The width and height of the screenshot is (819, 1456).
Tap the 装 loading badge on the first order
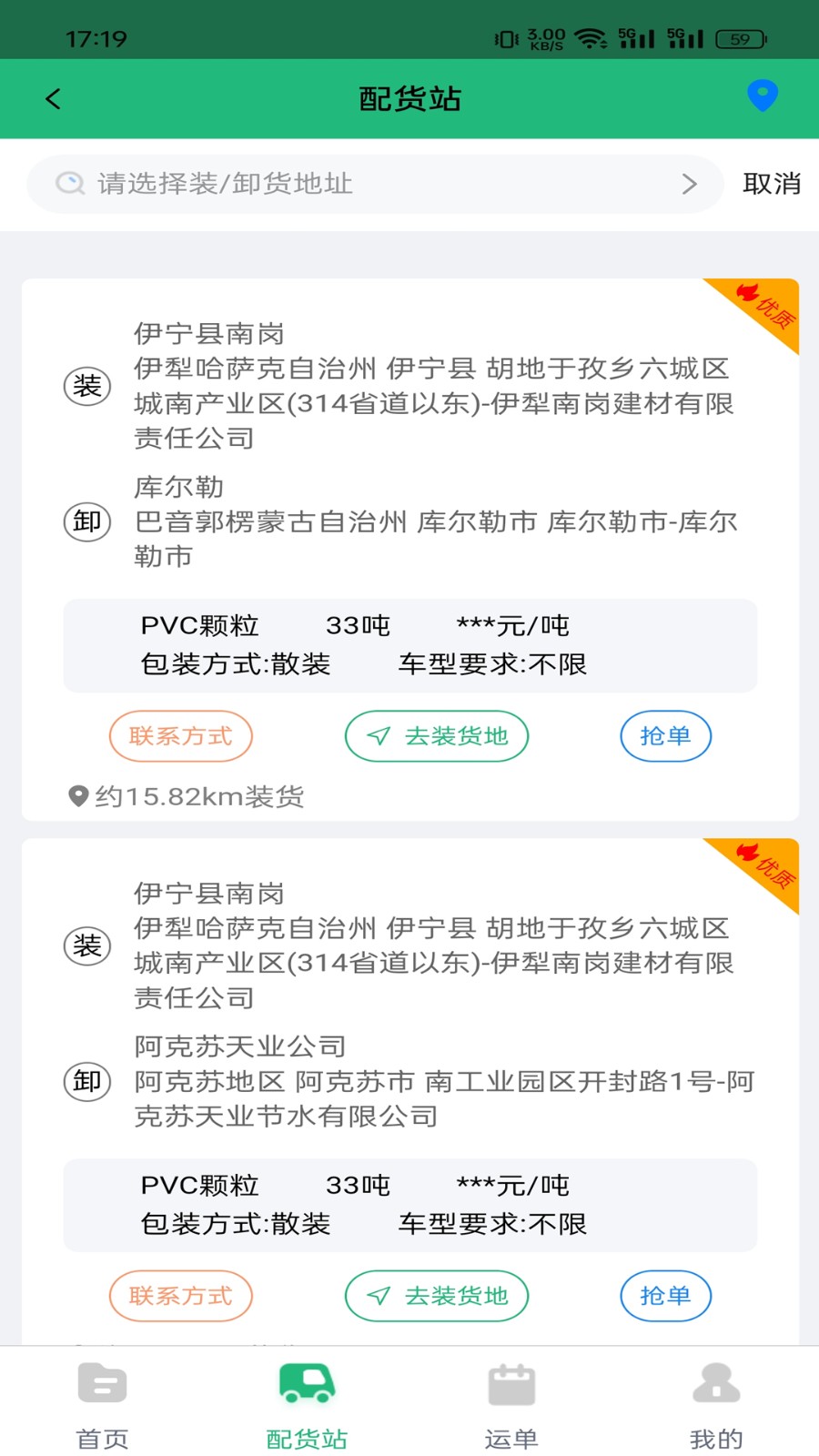[86, 386]
